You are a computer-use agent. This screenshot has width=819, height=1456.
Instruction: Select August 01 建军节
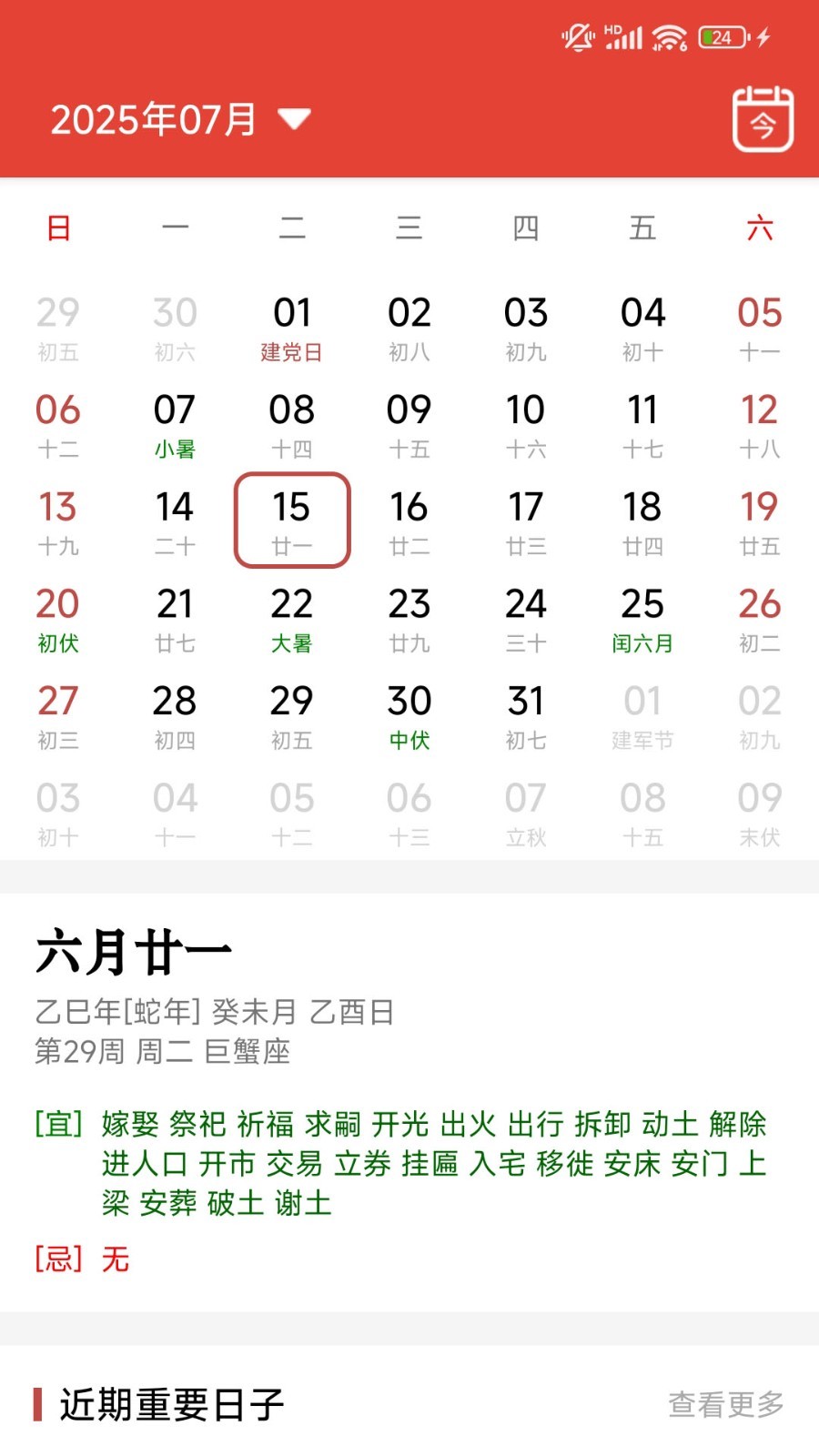click(642, 716)
